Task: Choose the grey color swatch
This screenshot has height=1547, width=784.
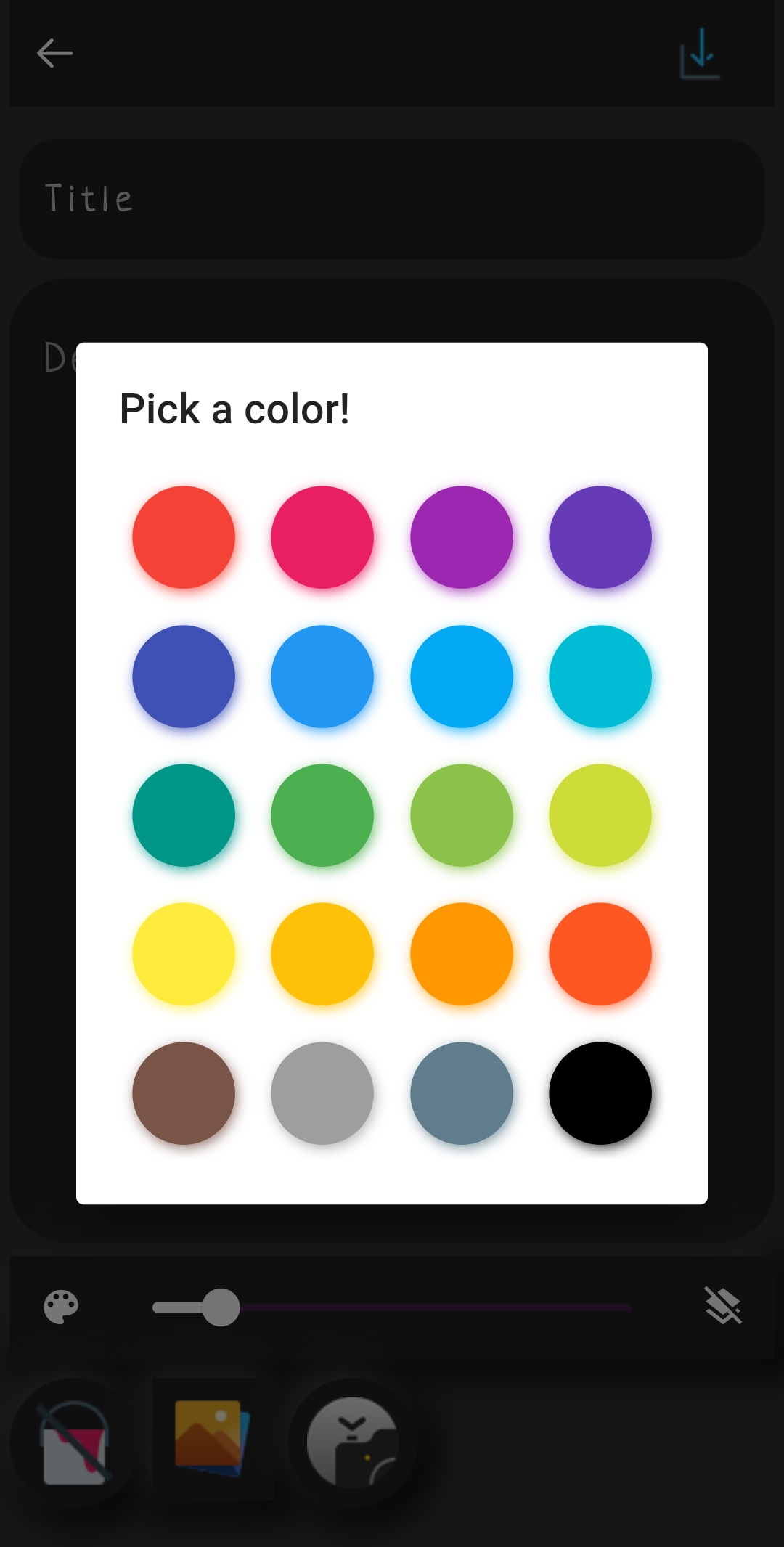Action: pyautogui.click(x=322, y=1093)
